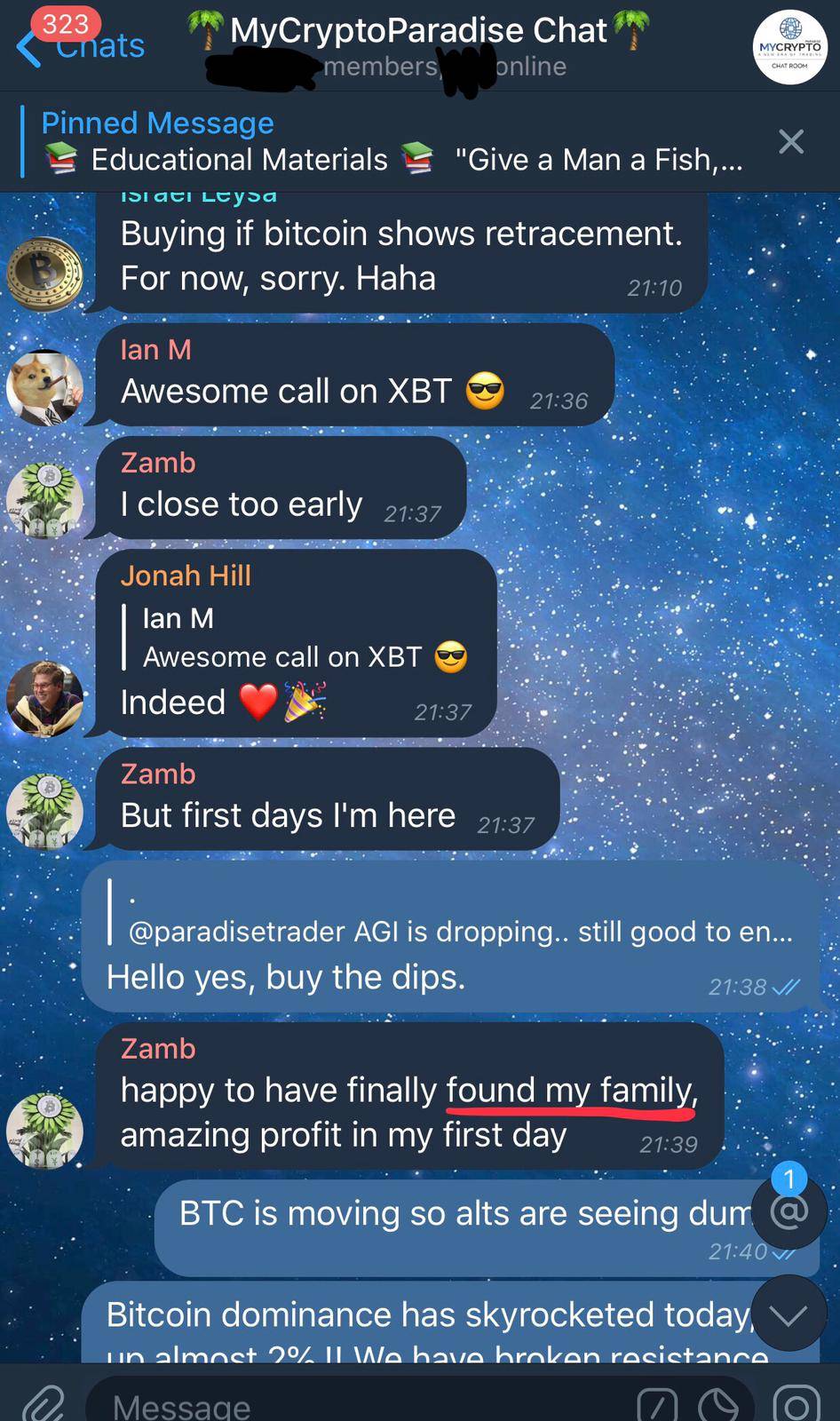840x1421 pixels.
Task: Open Jonah Hill's profile avatar
Action: (x=44, y=699)
